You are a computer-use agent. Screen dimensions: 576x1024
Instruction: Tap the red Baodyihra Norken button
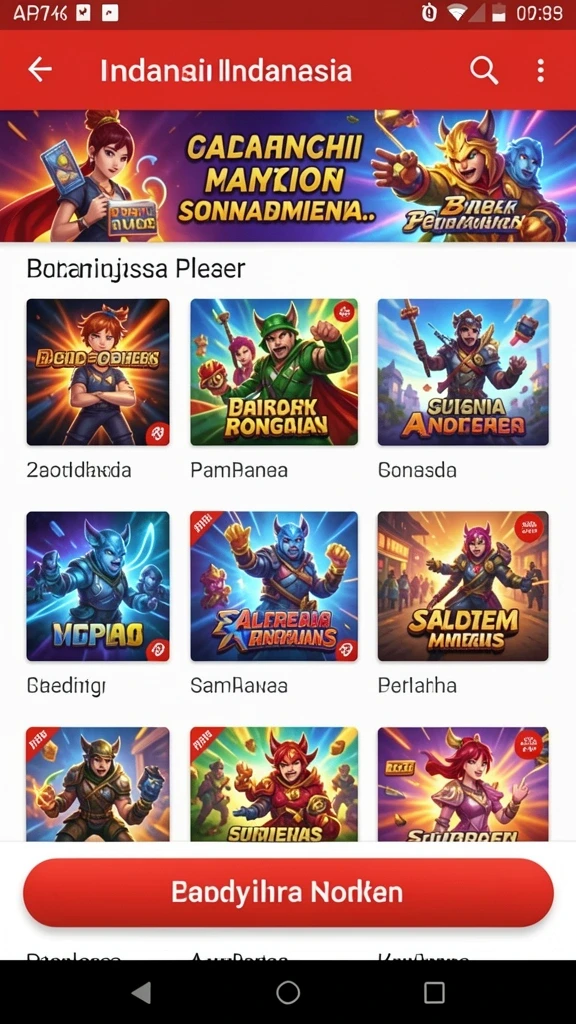coord(288,893)
